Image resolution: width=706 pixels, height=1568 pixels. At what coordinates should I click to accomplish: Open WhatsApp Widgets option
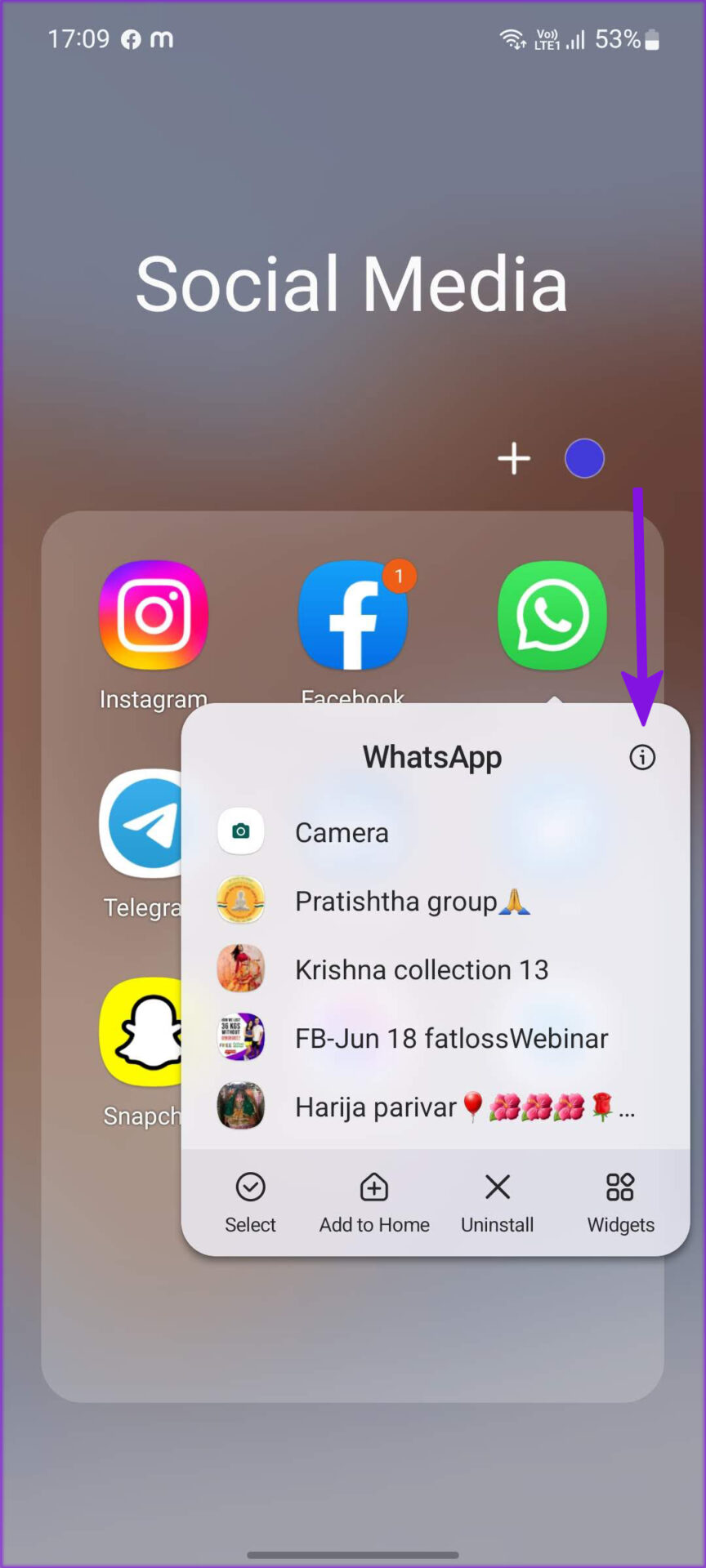pos(621,1204)
